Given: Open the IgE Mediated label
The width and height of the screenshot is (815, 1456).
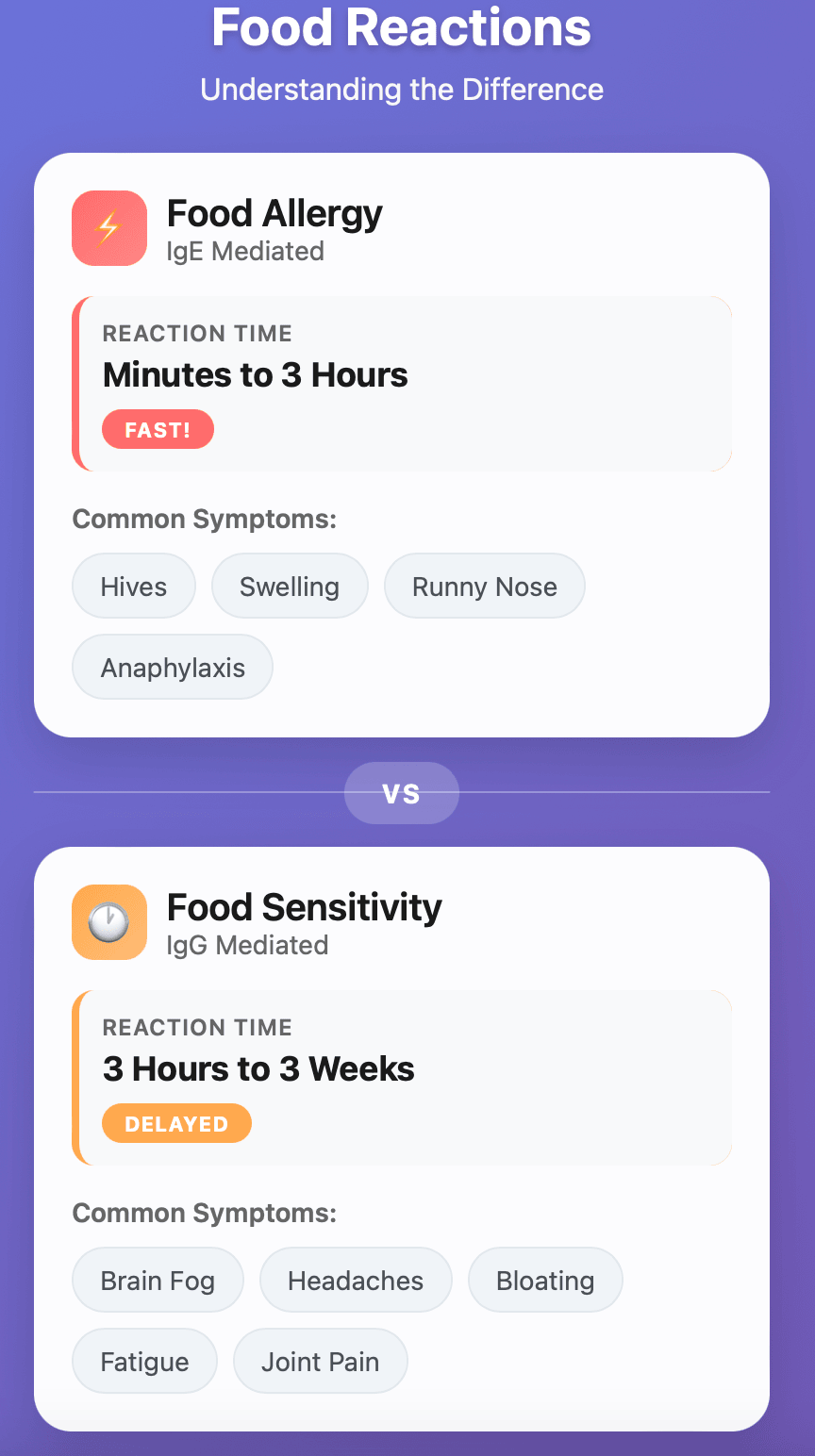Looking at the screenshot, I should tap(245, 251).
